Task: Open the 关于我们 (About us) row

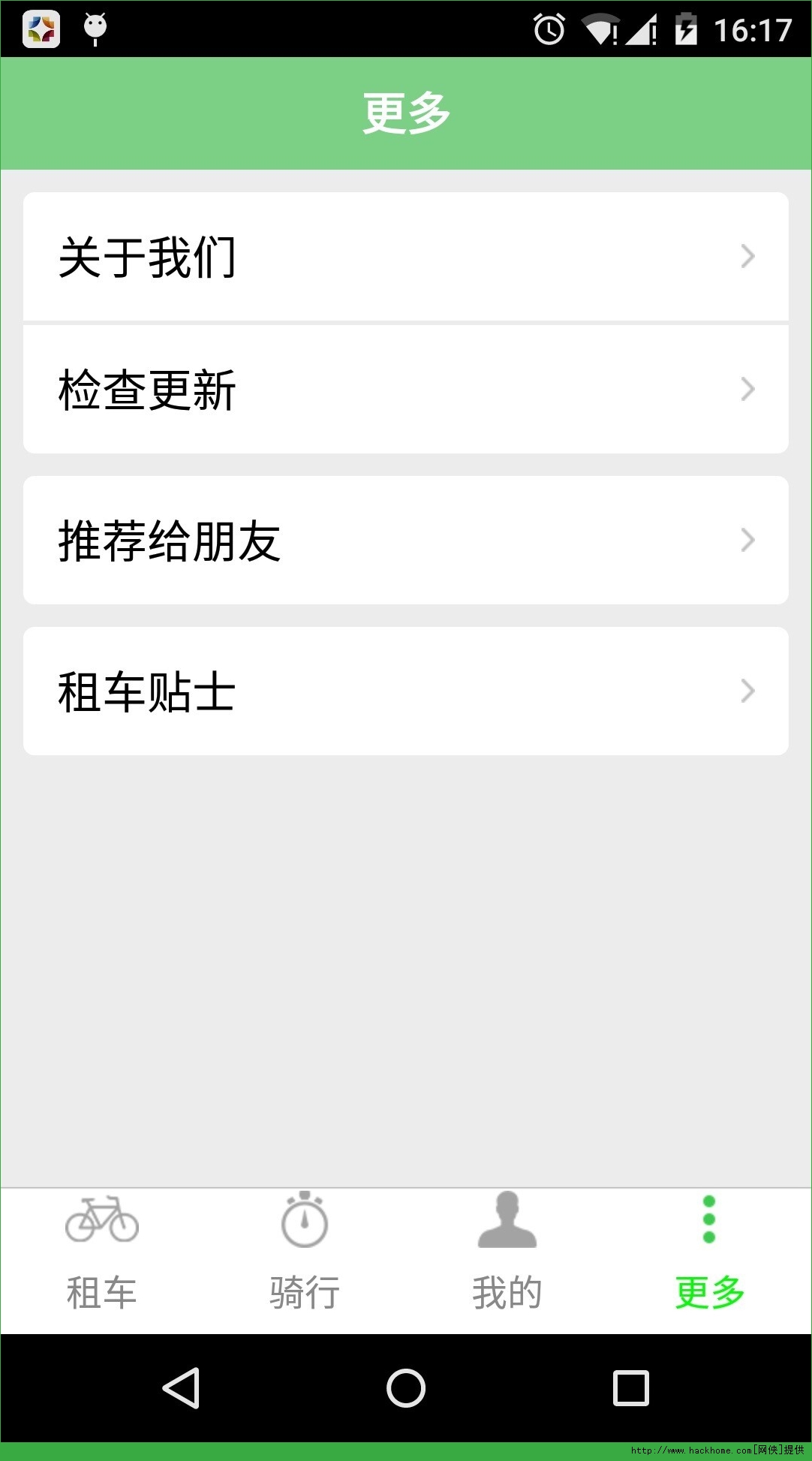Action: [405, 257]
